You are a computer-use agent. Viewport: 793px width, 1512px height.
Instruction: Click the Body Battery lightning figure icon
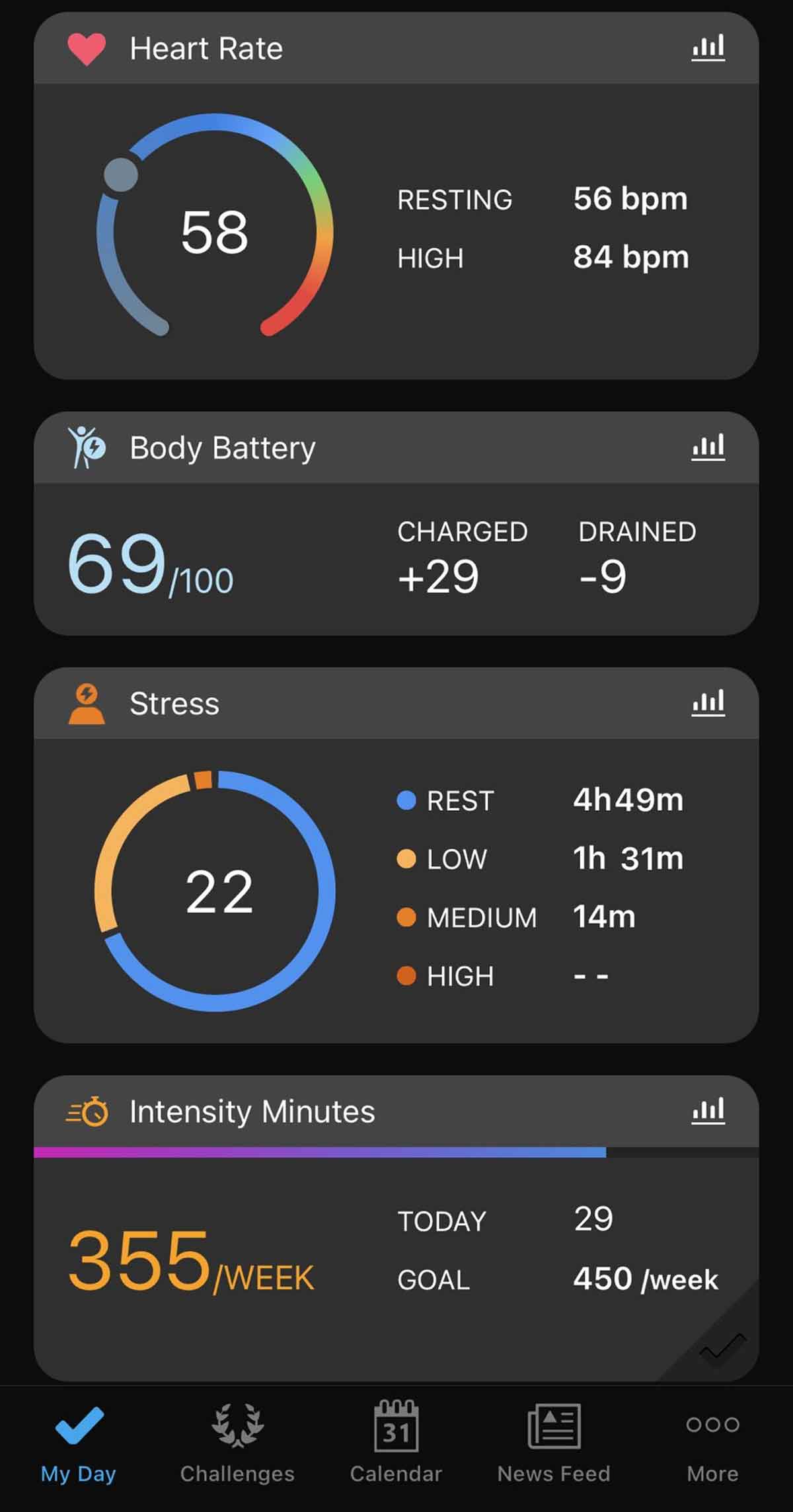point(86,447)
